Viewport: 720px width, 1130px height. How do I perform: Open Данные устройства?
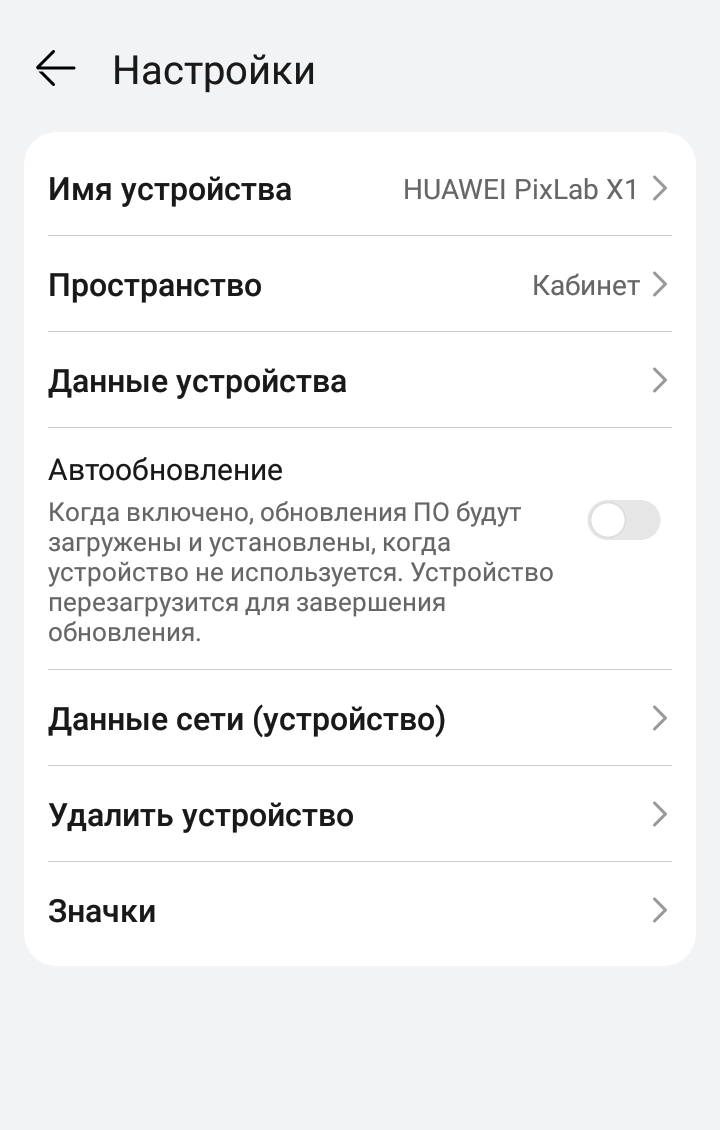pos(359,381)
